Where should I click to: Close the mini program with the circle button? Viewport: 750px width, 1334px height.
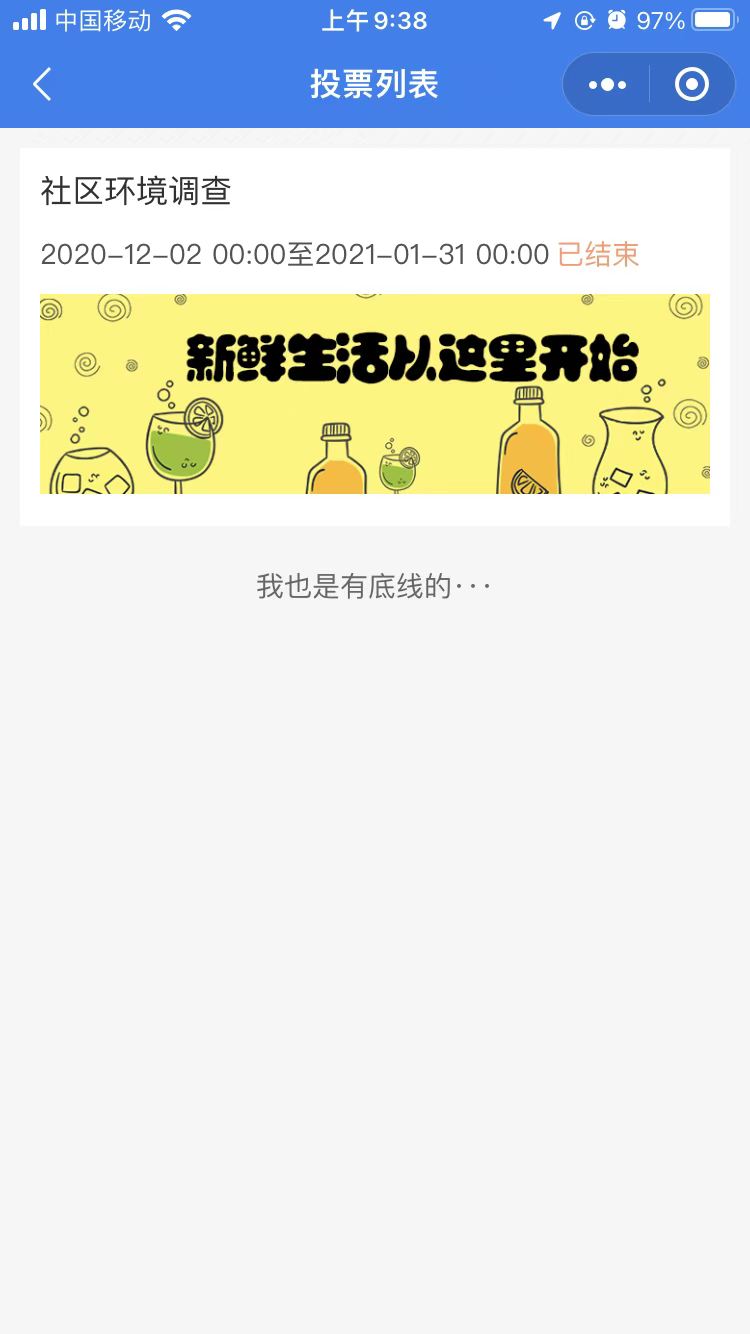click(x=692, y=85)
